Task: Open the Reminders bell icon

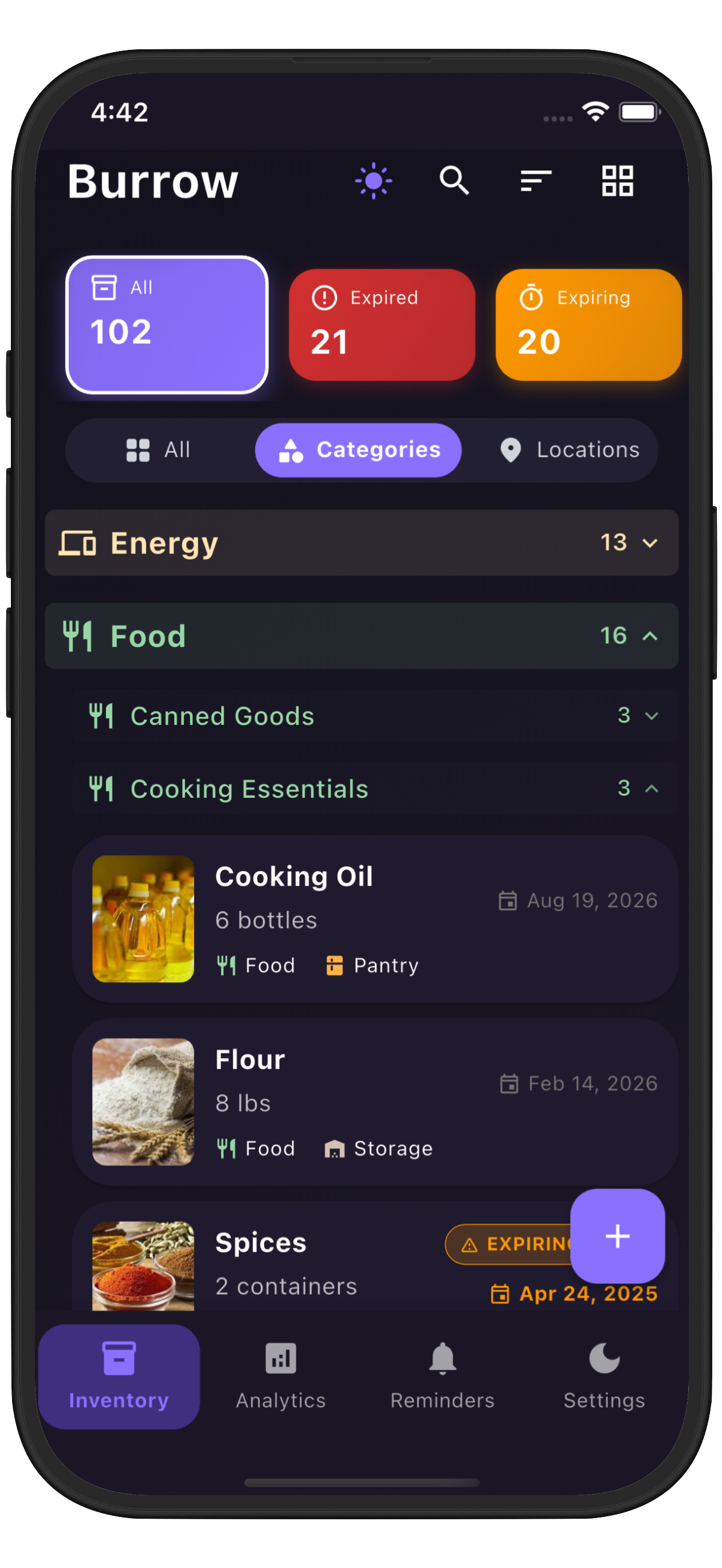Action: [x=441, y=1359]
